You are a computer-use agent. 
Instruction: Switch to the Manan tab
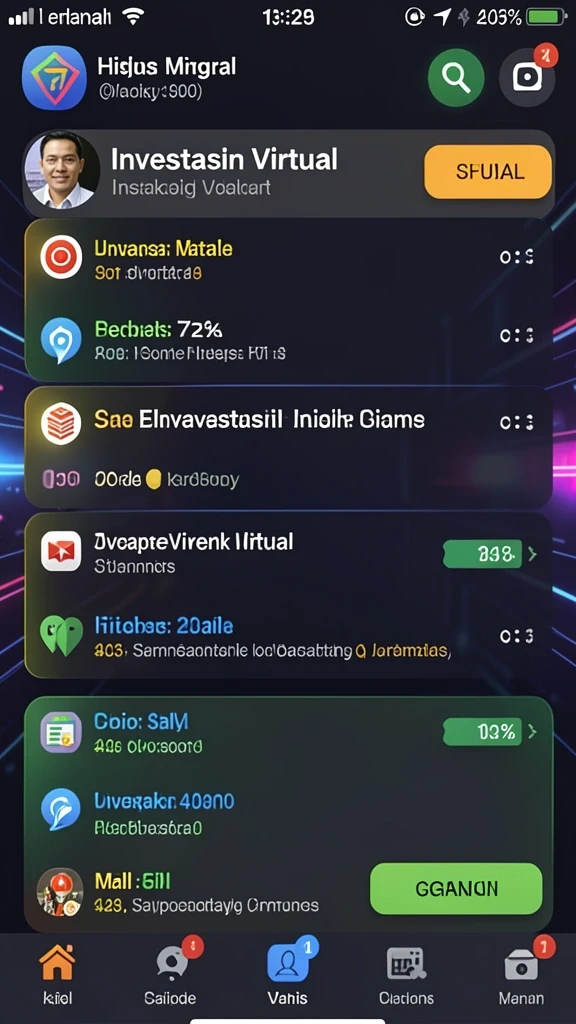[521, 973]
